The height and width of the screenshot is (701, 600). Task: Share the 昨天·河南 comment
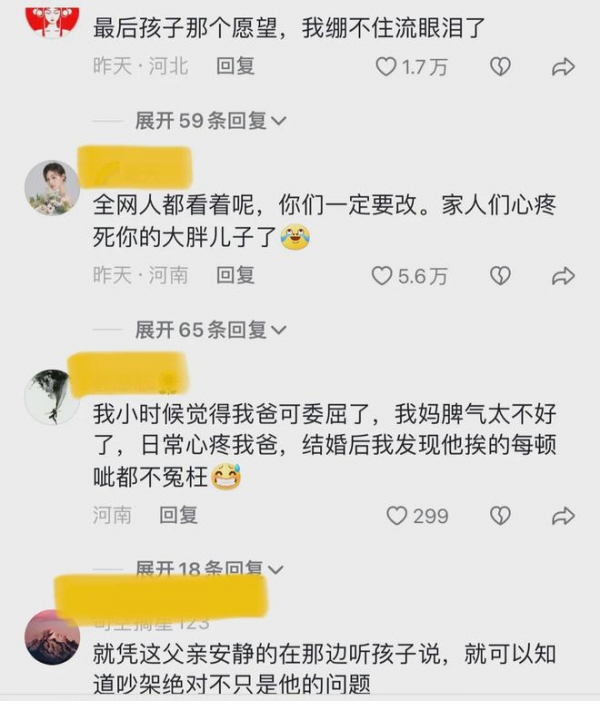[563, 276]
